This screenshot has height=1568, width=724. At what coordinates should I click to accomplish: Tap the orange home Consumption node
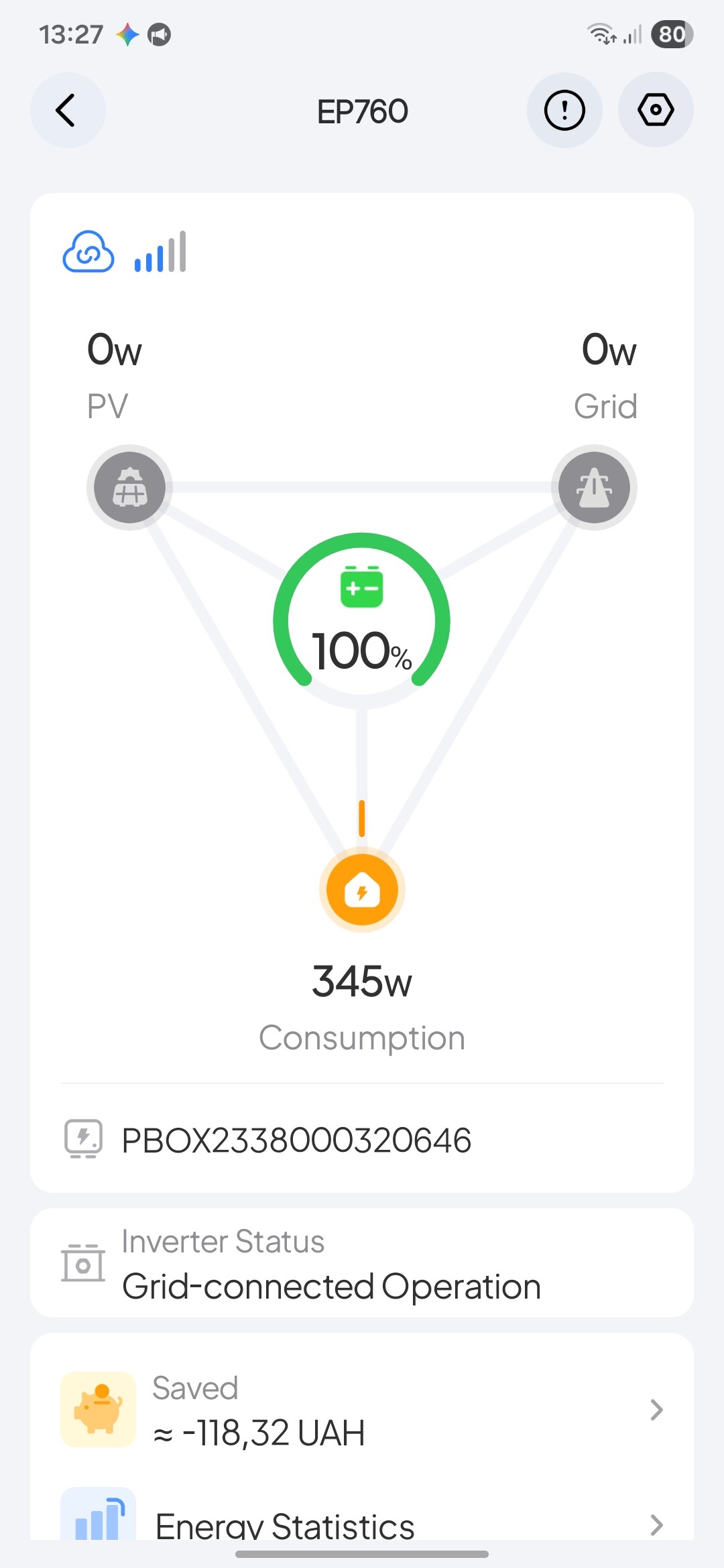[362, 891]
